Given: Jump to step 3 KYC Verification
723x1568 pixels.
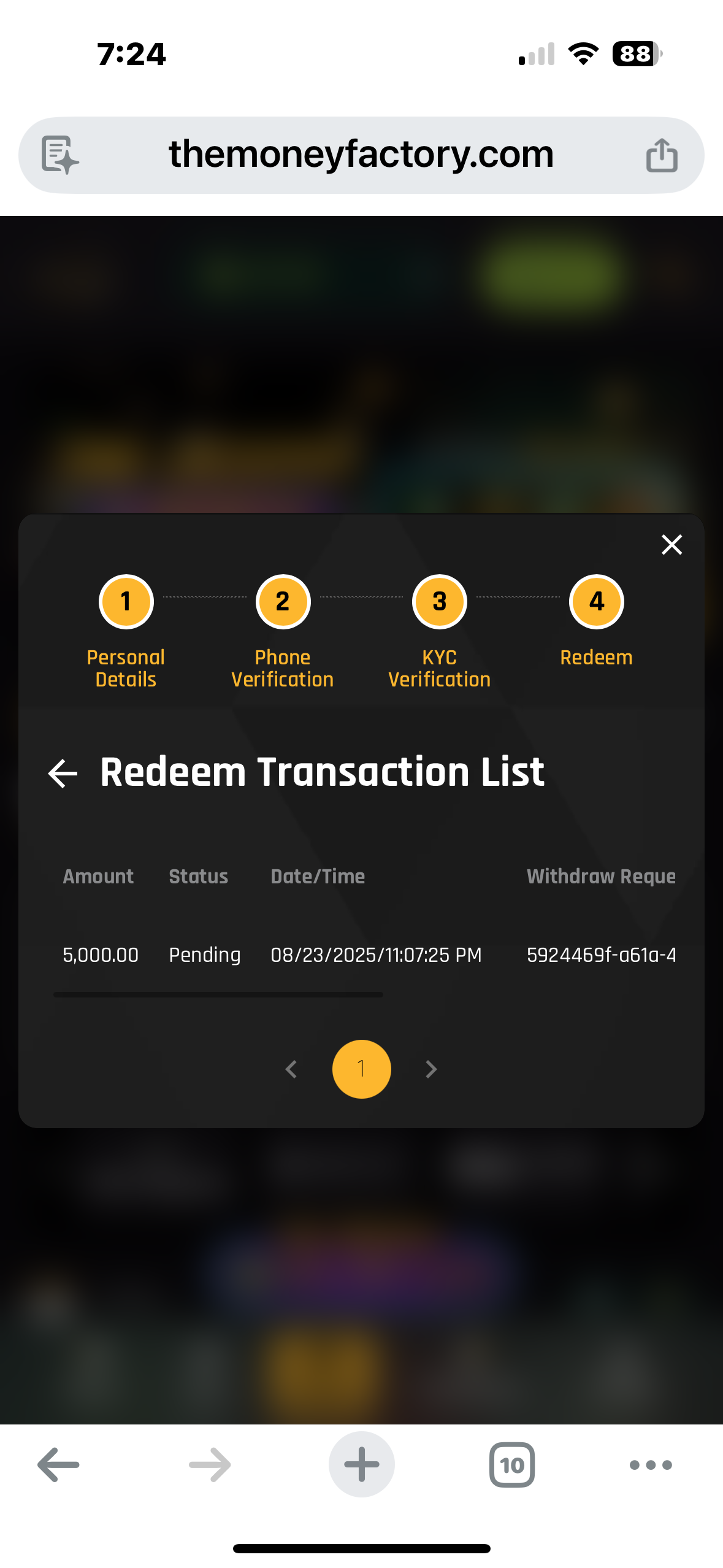Looking at the screenshot, I should pyautogui.click(x=439, y=602).
